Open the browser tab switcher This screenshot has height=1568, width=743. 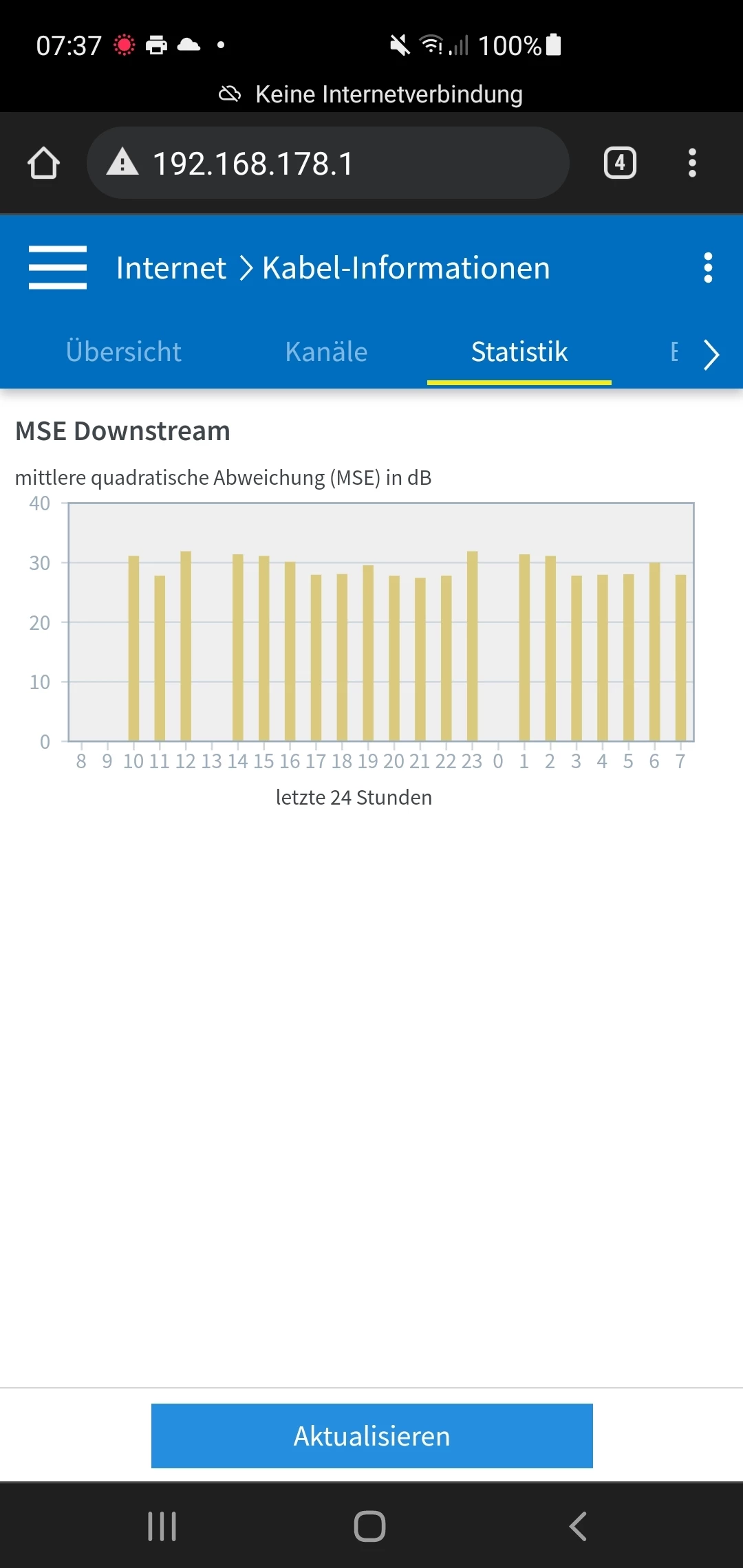click(620, 164)
